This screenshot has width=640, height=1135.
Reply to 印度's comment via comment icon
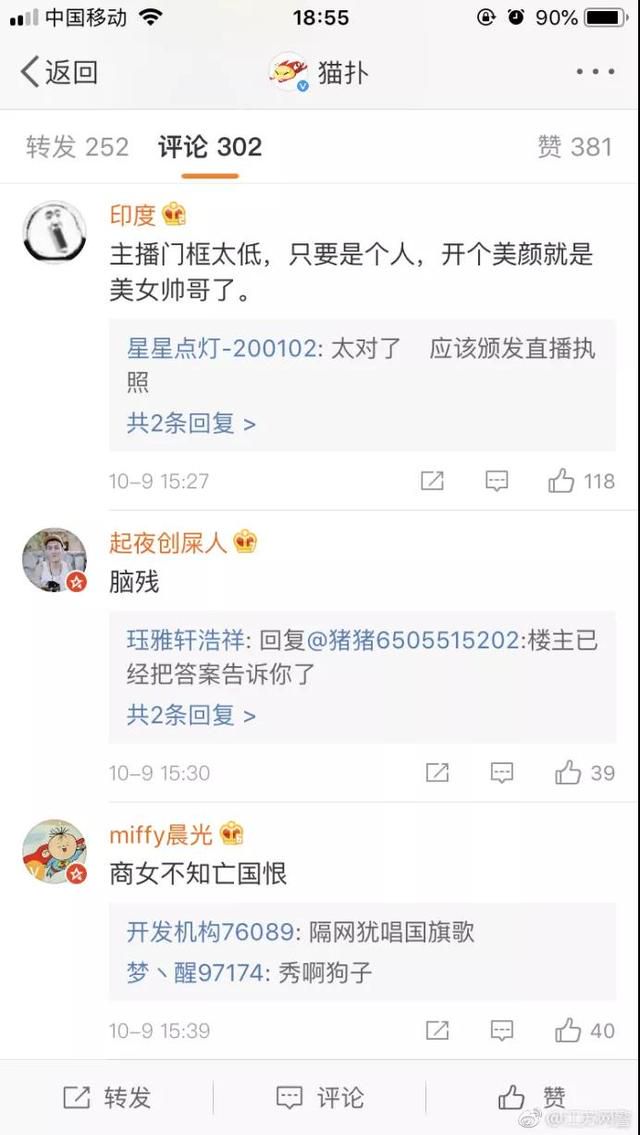pos(497,481)
